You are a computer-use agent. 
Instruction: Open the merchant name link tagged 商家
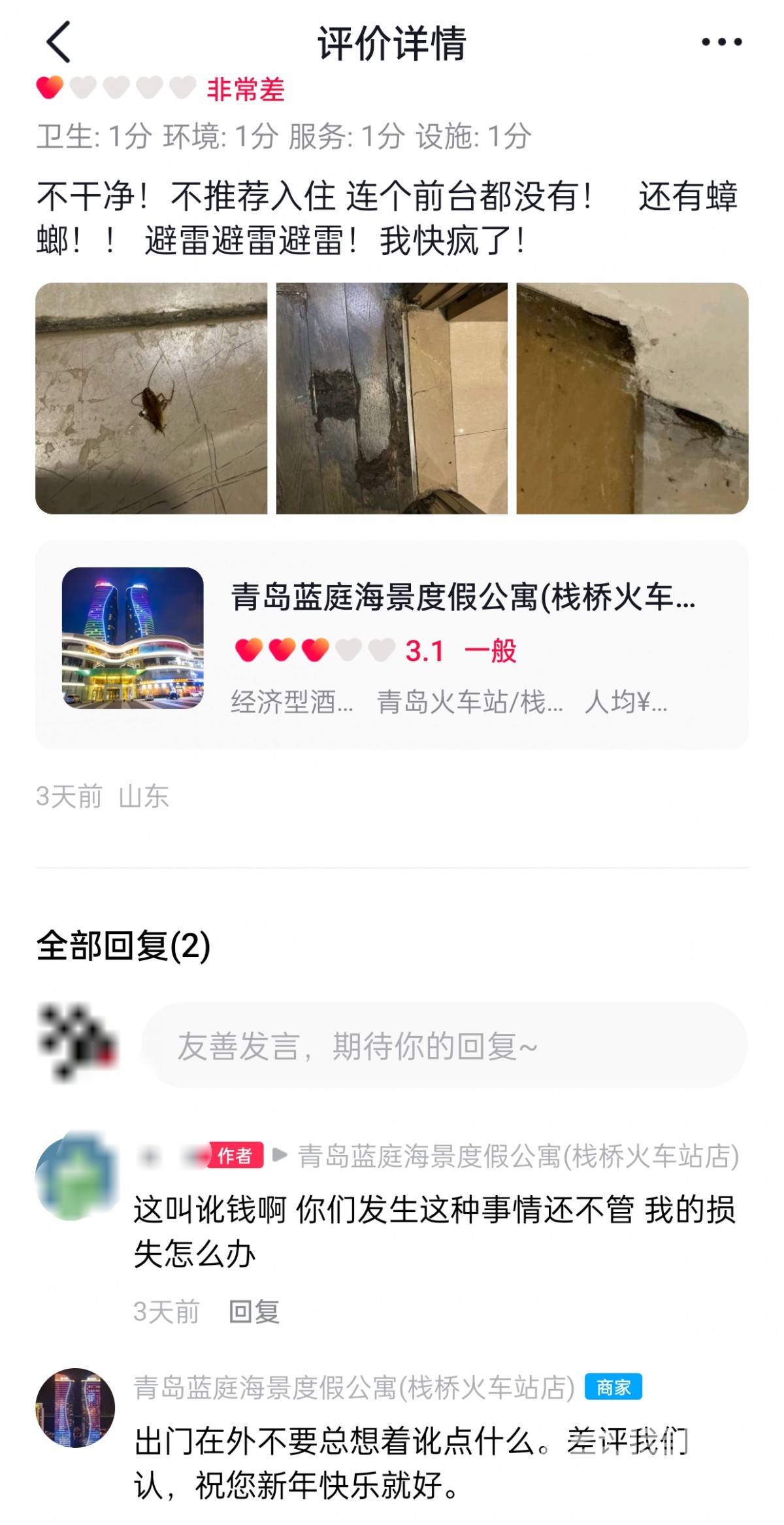[354, 1387]
